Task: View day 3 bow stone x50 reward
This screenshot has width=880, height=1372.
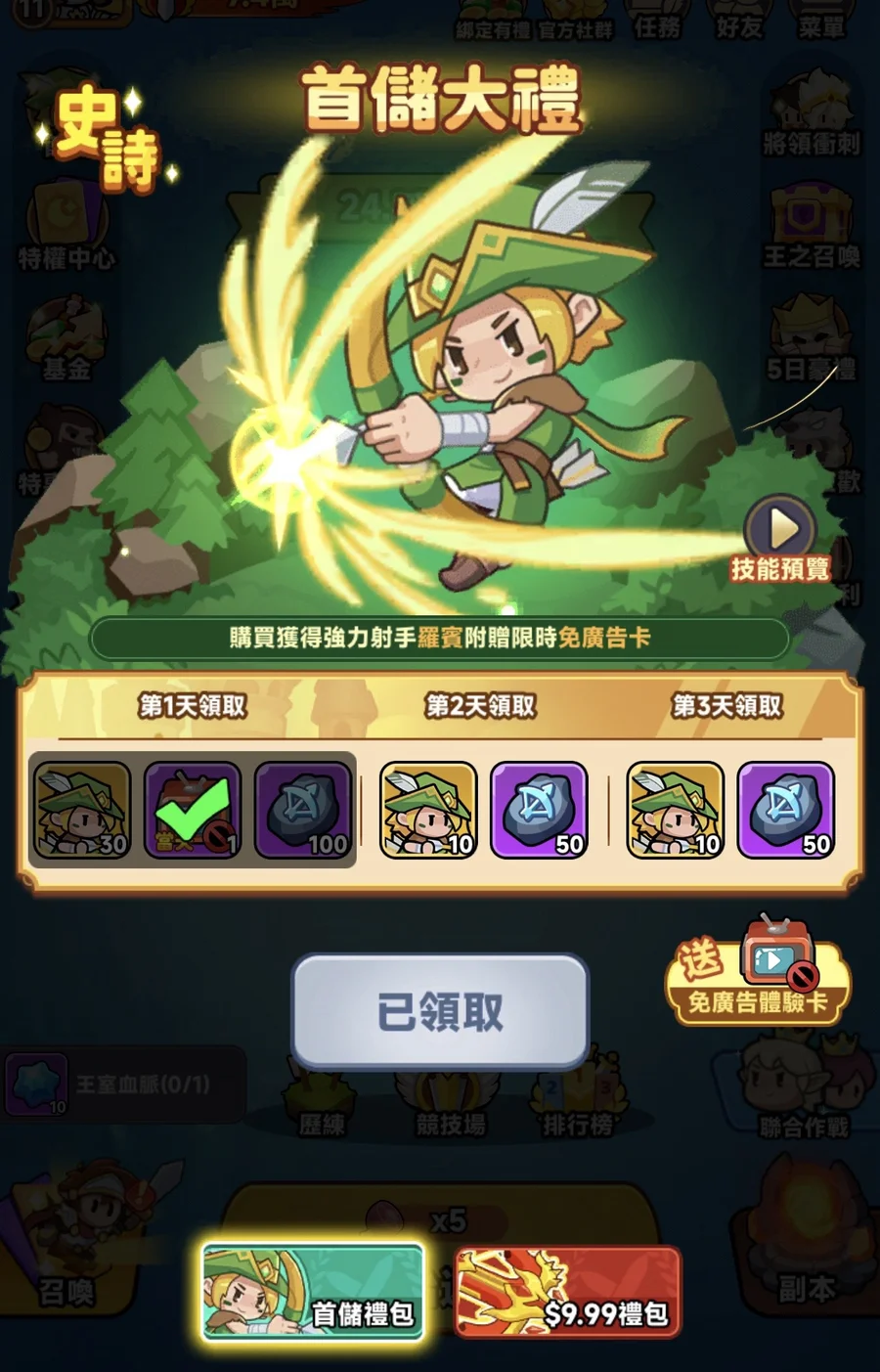Action: click(785, 810)
